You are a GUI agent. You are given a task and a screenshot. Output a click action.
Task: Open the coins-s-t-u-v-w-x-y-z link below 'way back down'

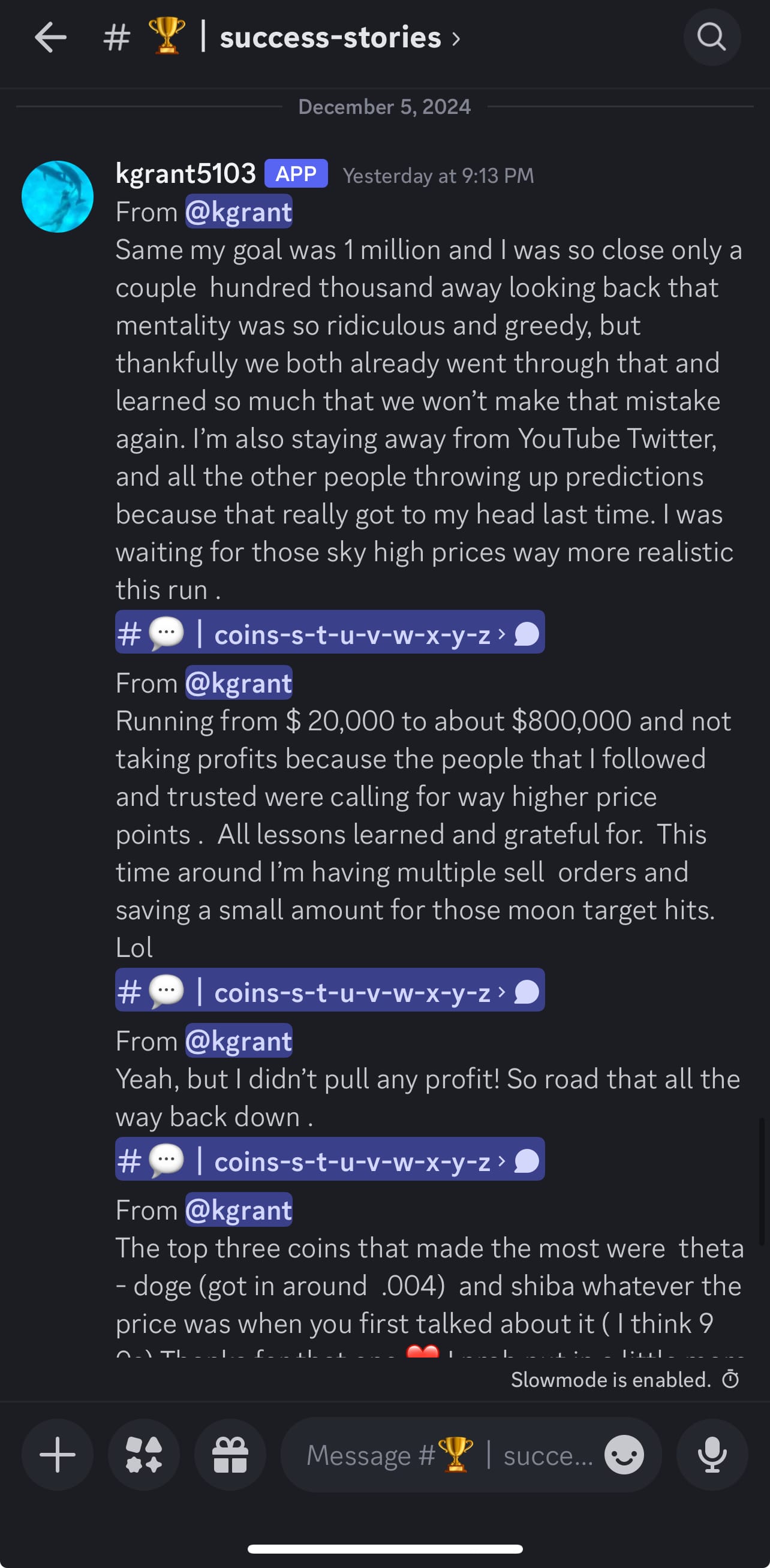pos(329,1160)
